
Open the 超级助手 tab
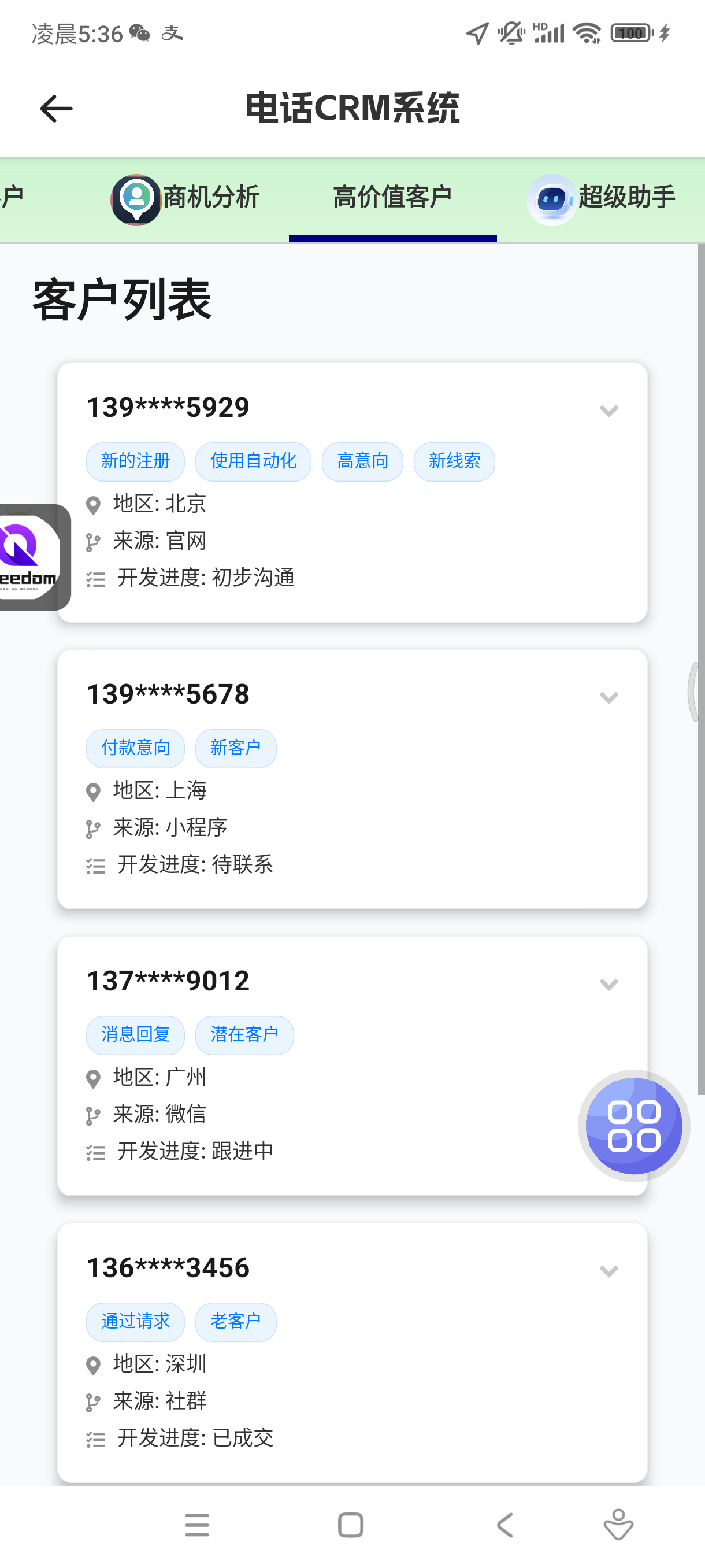click(x=602, y=198)
